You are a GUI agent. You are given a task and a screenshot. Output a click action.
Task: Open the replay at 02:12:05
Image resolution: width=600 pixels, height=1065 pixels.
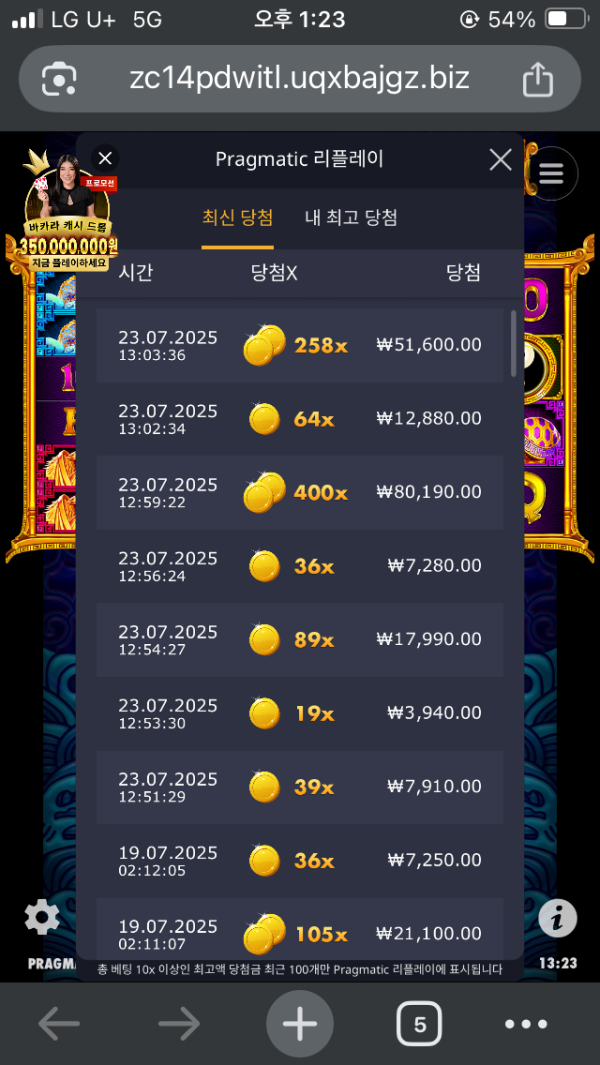(300, 860)
